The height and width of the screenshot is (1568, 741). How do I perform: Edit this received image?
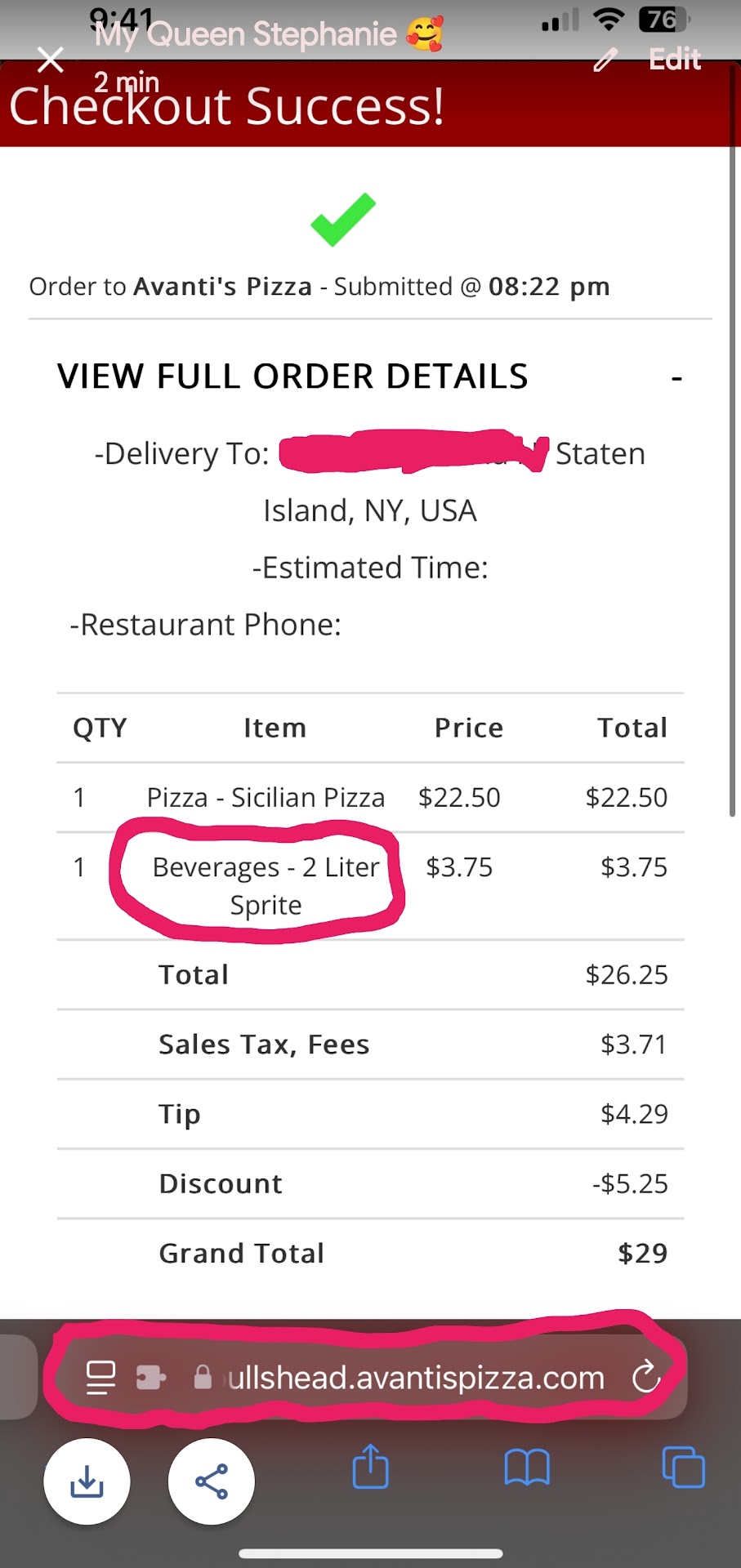coord(650,60)
